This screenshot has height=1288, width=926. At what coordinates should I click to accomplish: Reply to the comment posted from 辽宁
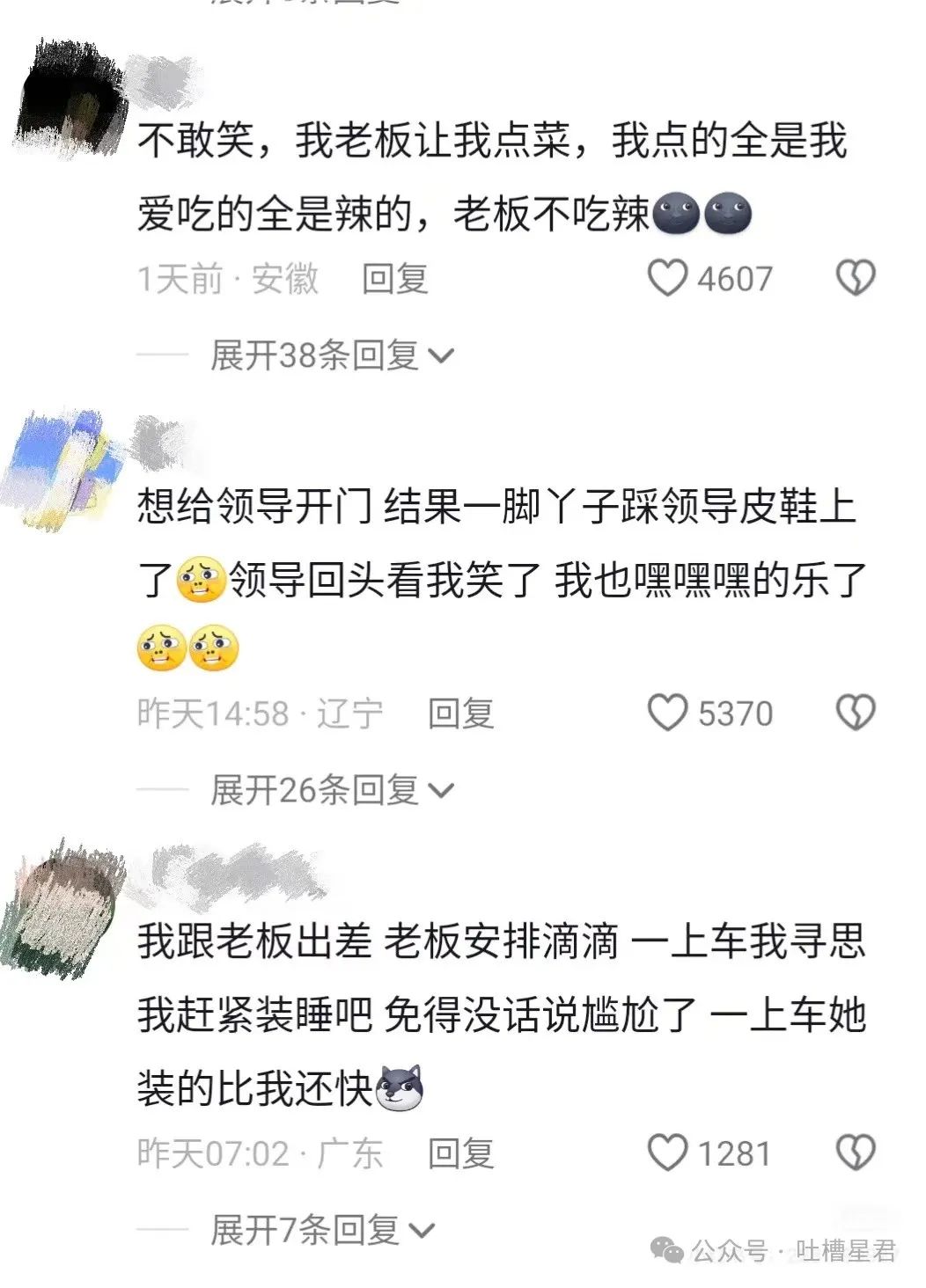tap(460, 714)
